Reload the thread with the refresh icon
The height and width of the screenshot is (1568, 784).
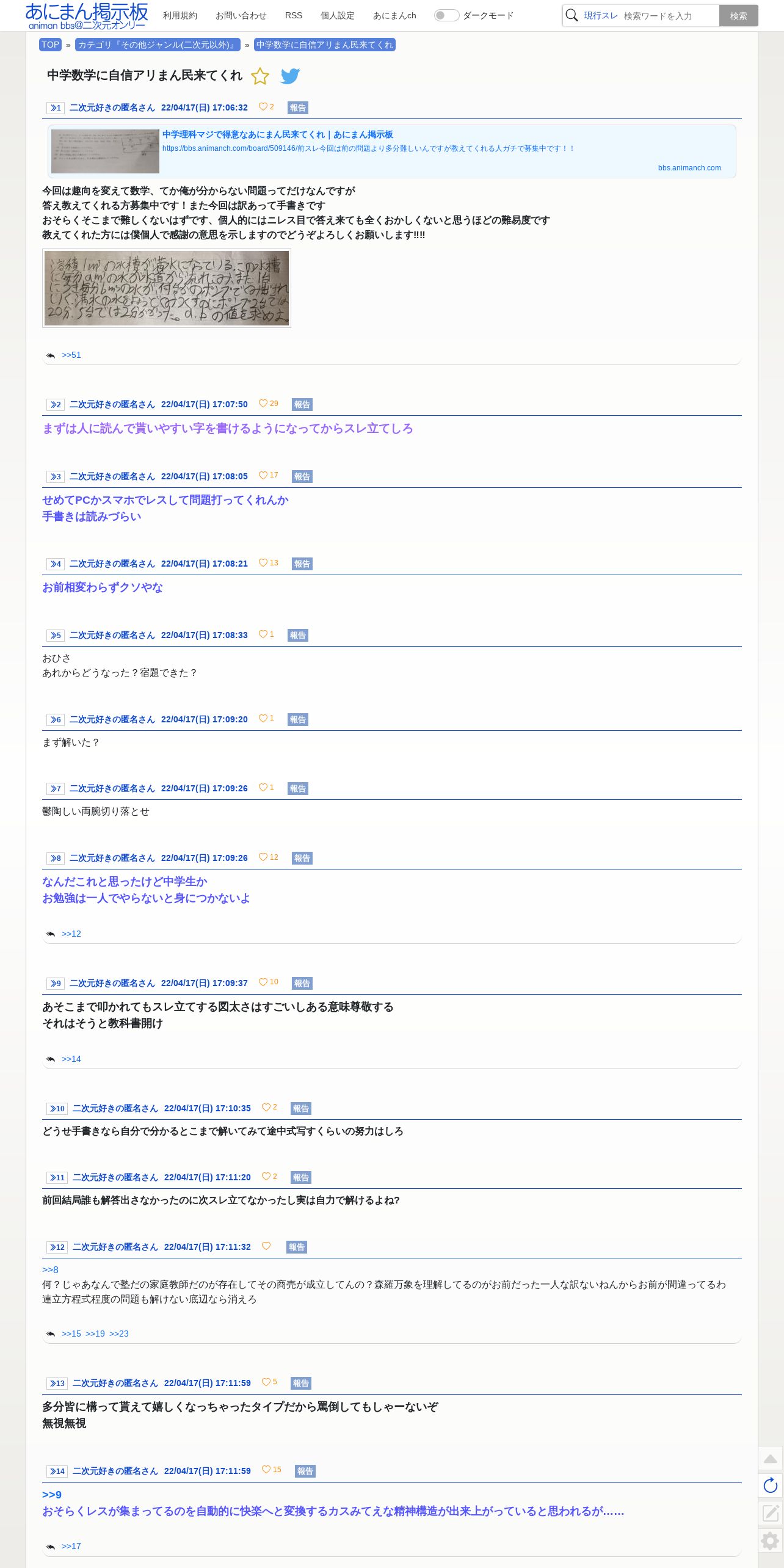pyautogui.click(x=771, y=1485)
